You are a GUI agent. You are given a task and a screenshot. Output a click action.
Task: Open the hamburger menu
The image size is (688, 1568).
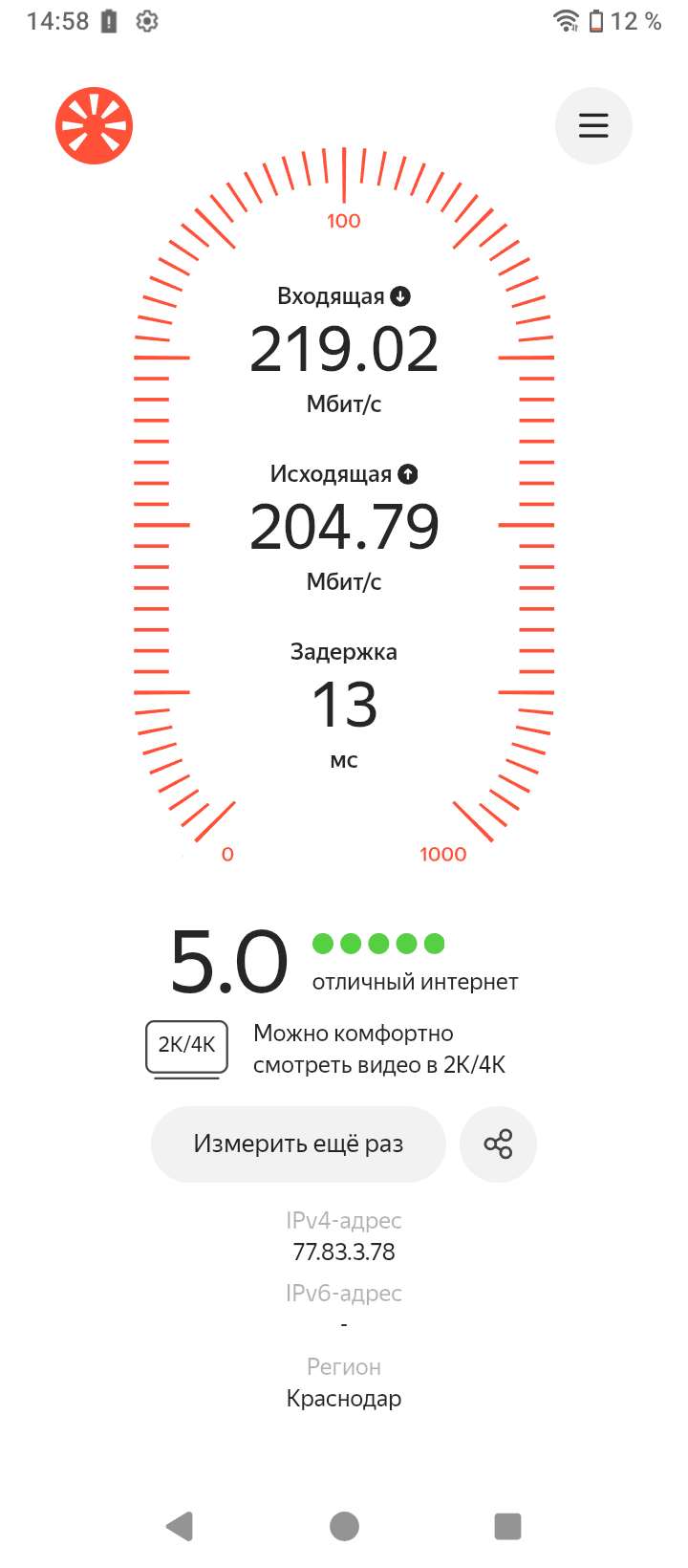click(x=593, y=126)
